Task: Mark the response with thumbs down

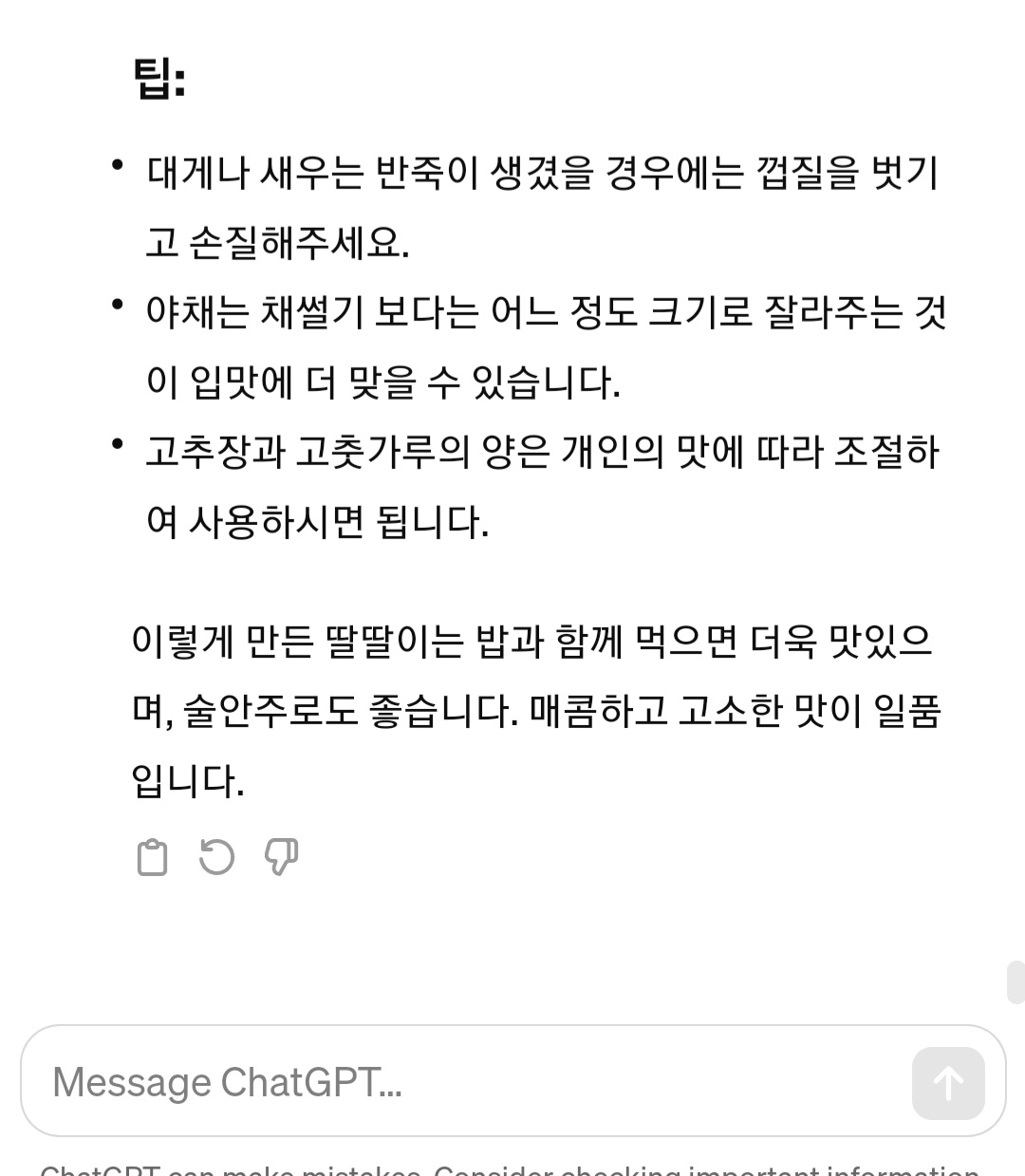Action: point(281,857)
